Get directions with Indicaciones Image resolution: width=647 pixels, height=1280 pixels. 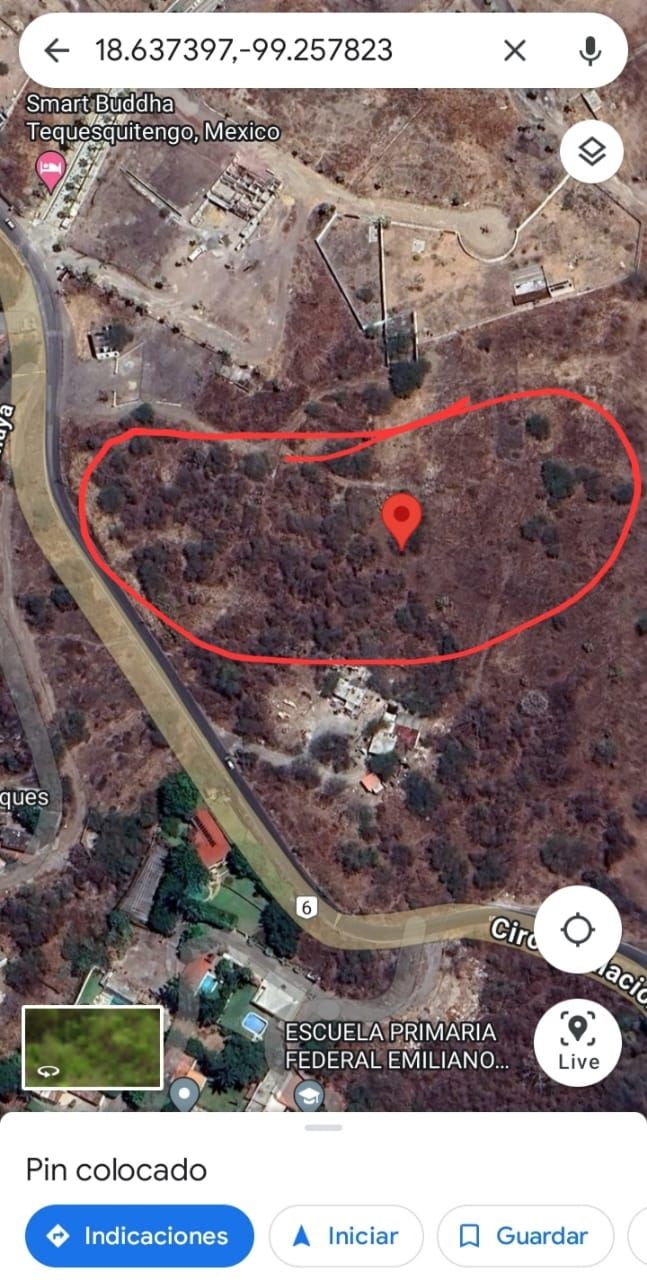[140, 1236]
